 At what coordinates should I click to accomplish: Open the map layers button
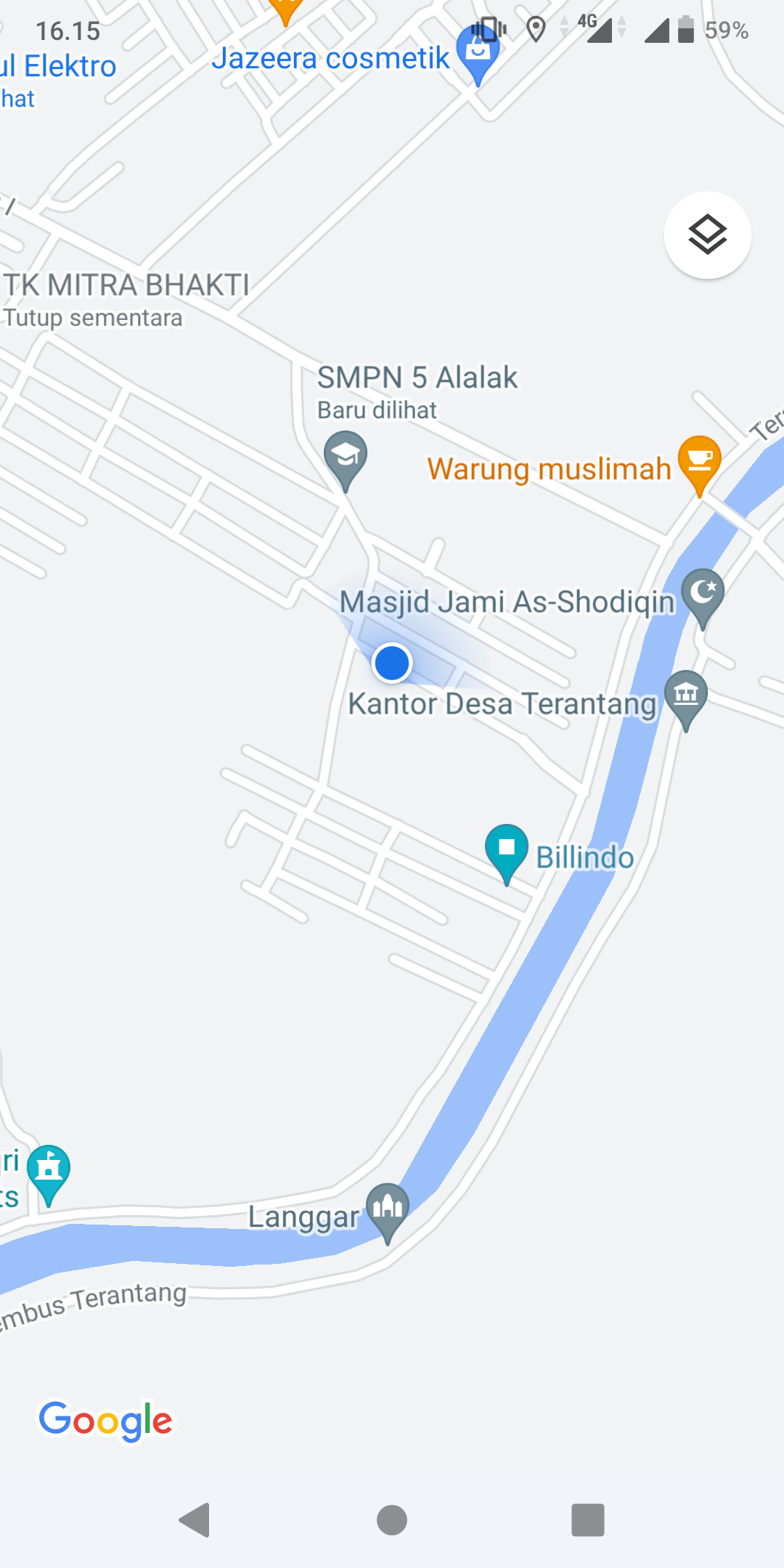pyautogui.click(x=707, y=235)
